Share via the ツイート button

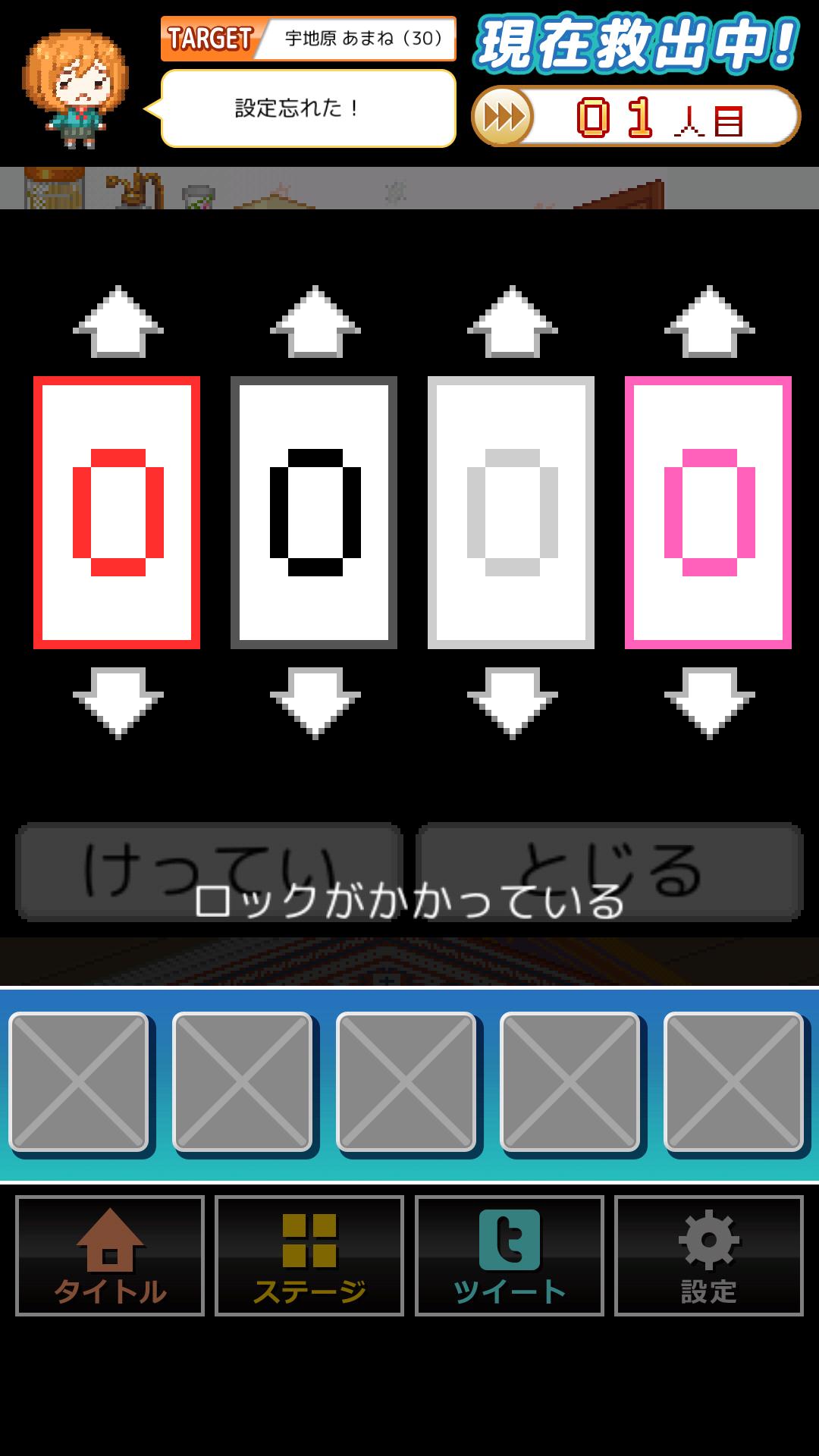point(509,1256)
